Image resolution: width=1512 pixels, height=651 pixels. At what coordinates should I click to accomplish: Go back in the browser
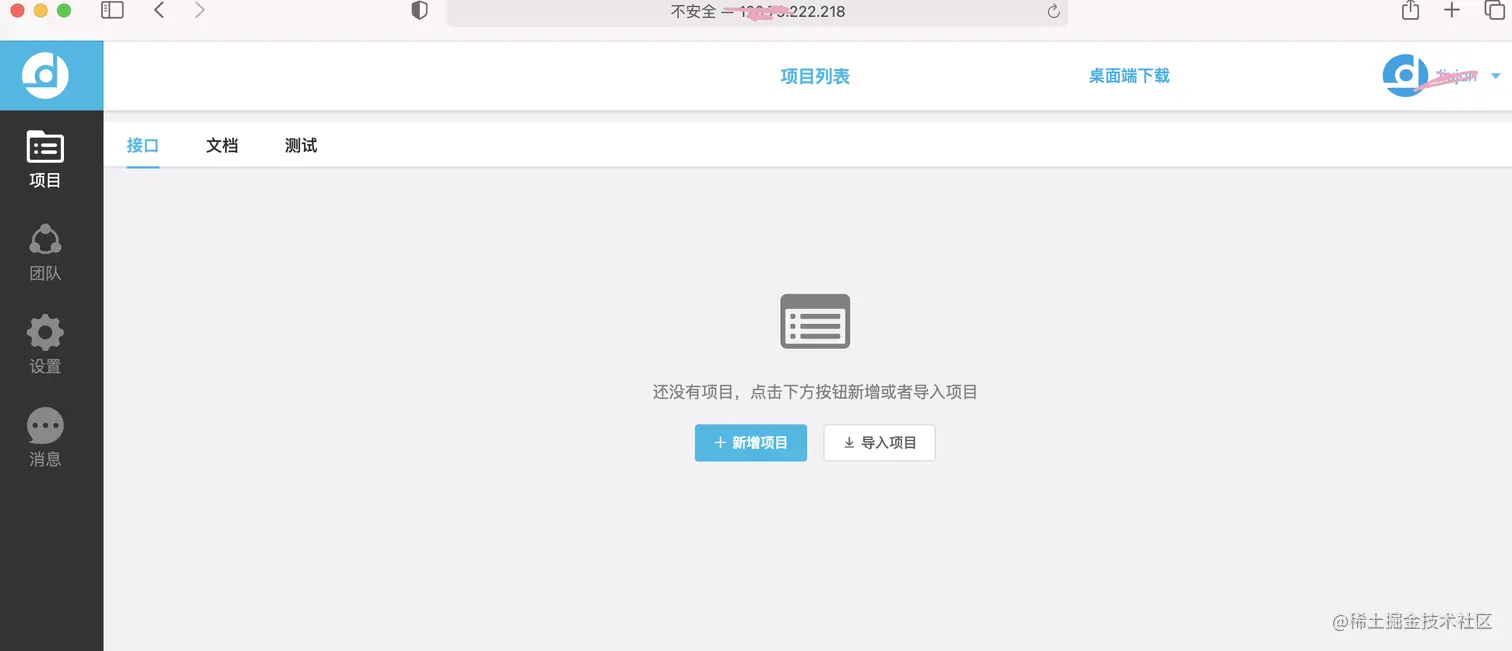[x=159, y=11]
